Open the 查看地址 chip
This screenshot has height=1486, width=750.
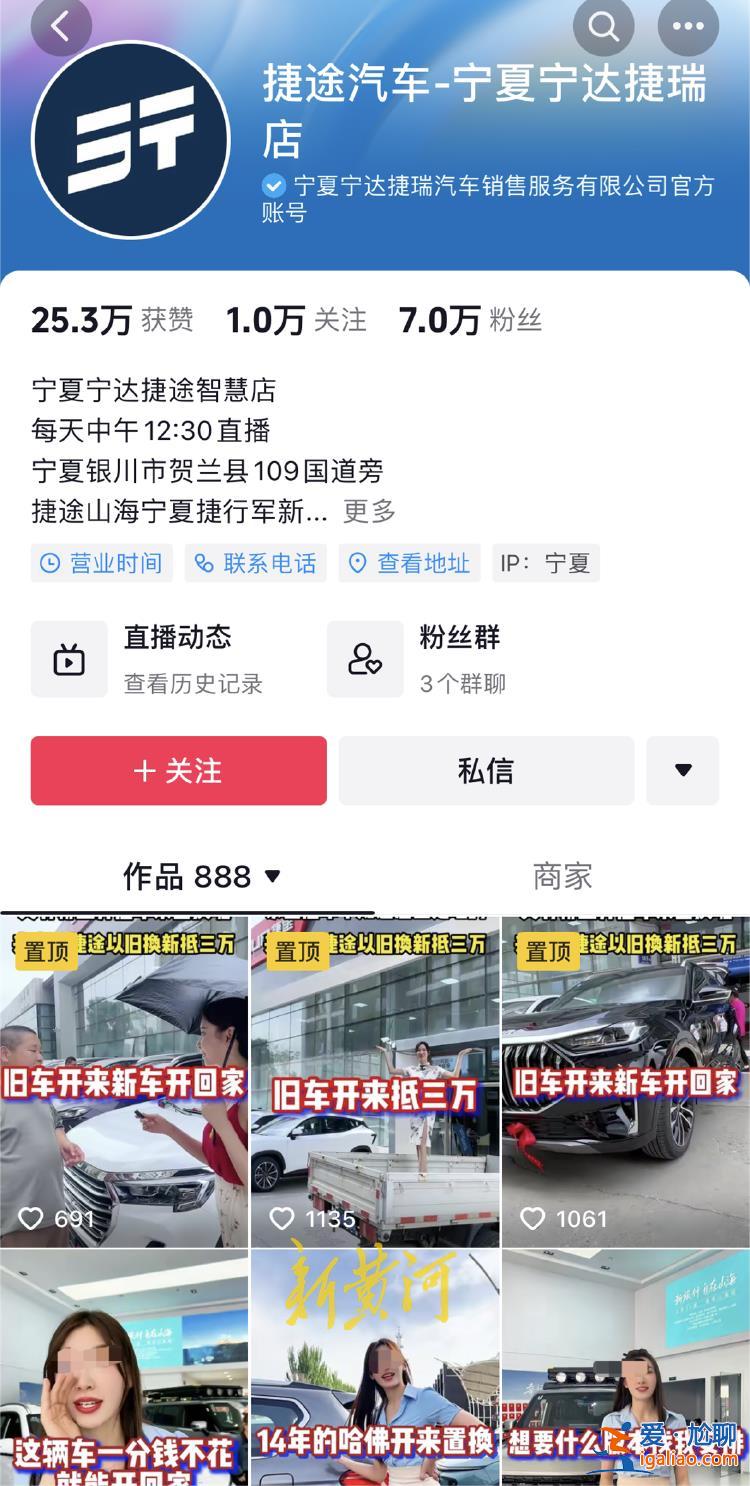pyautogui.click(x=410, y=563)
